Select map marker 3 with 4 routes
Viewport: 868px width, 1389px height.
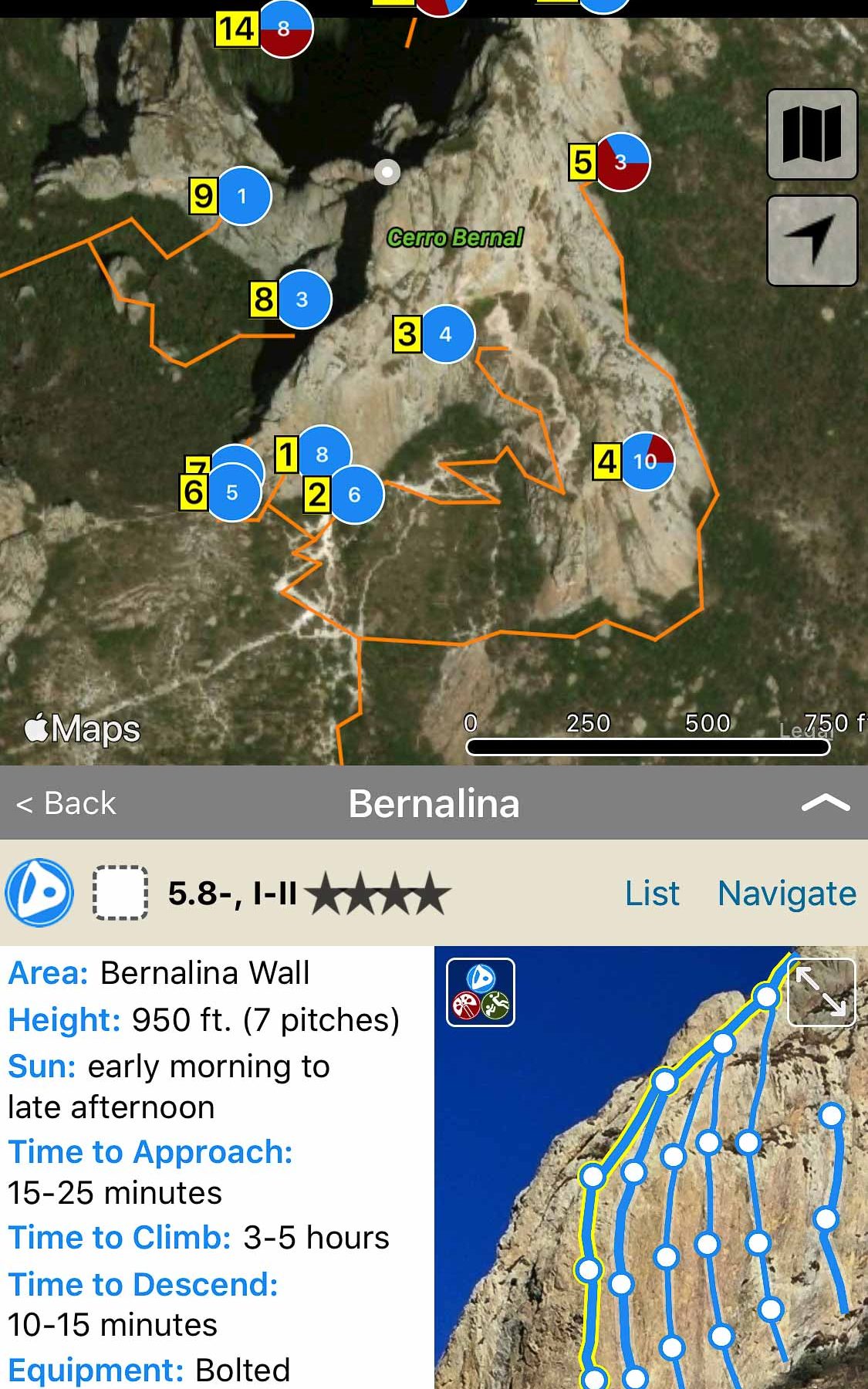pyautogui.click(x=445, y=334)
